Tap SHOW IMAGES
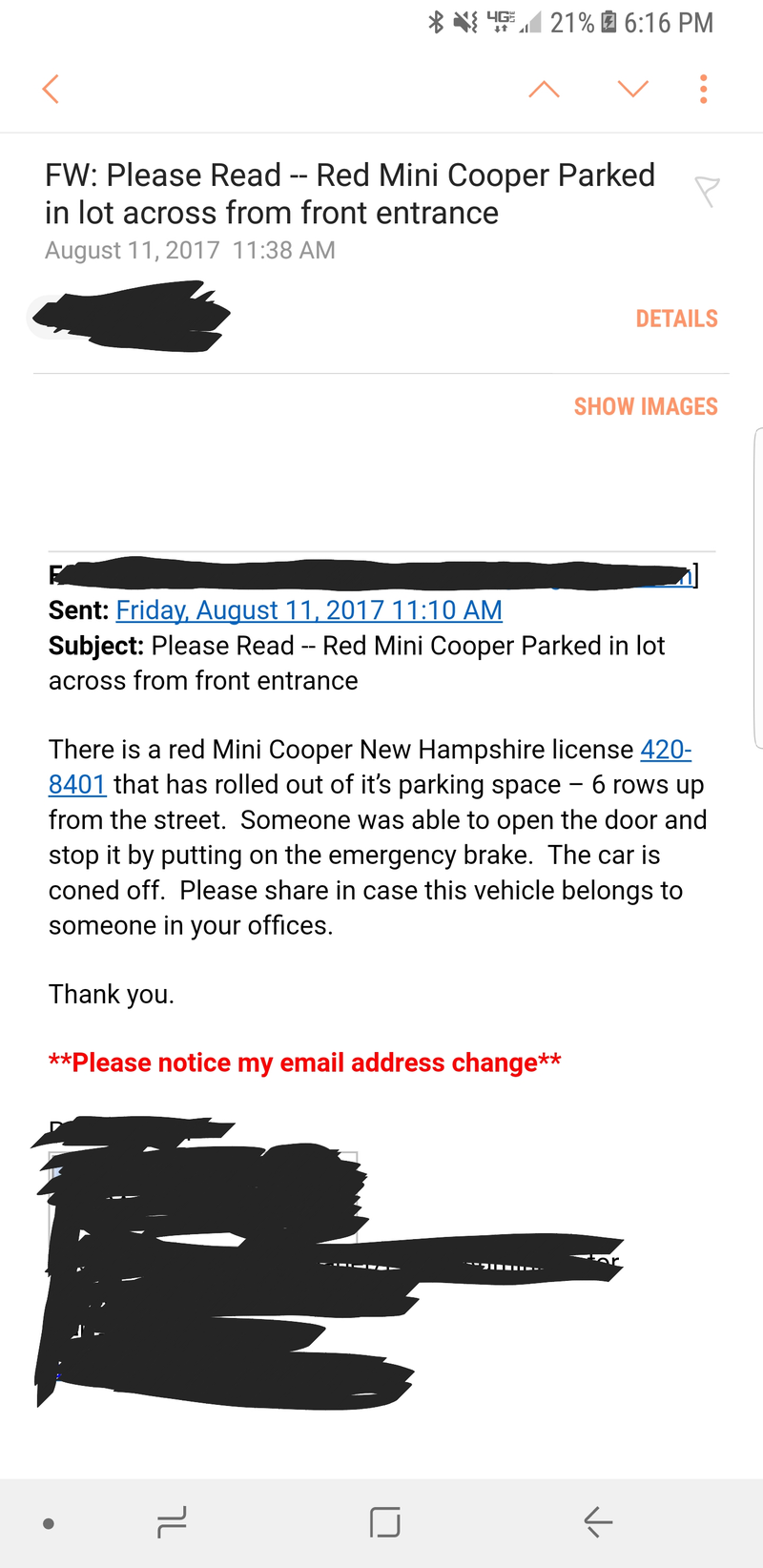This screenshot has width=763, height=1568. (646, 406)
